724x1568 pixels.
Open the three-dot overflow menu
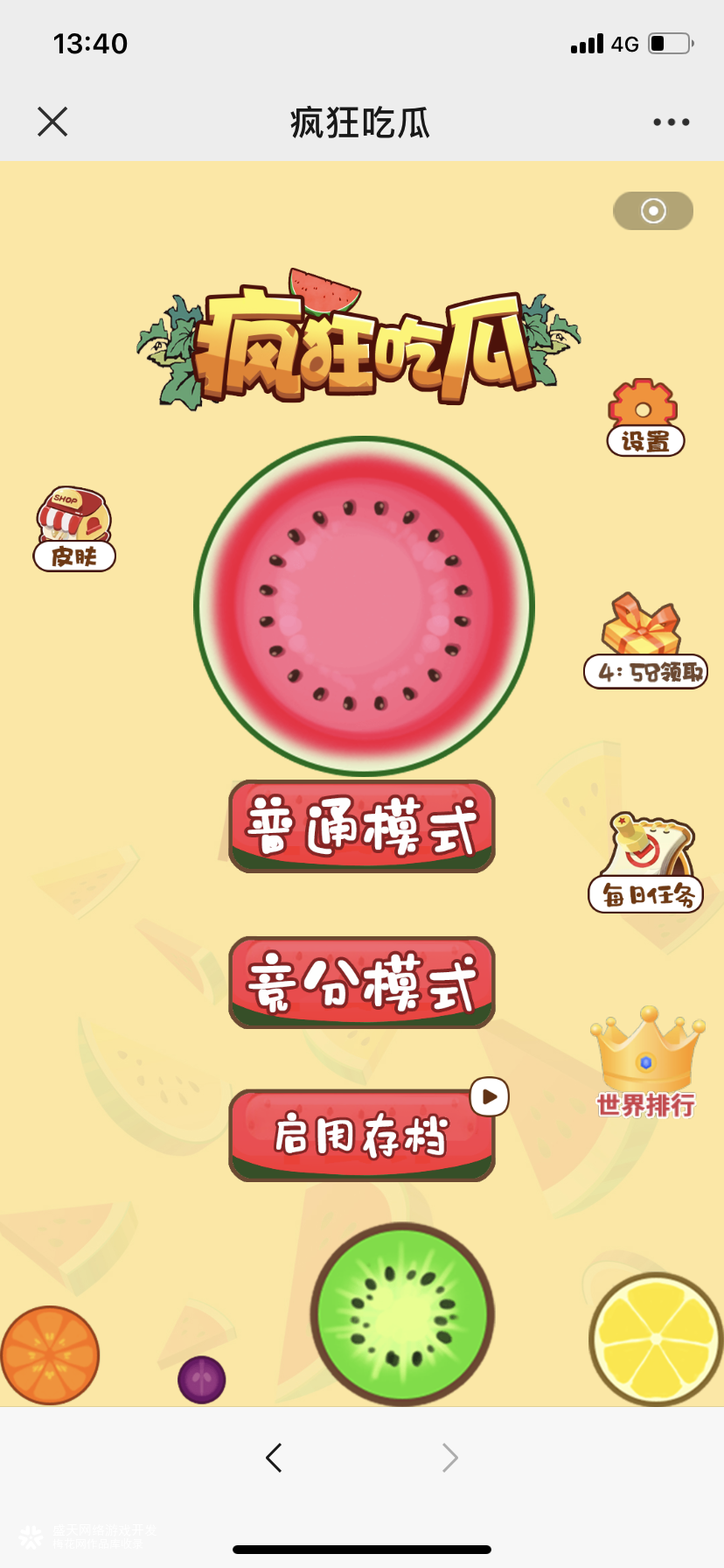click(671, 122)
